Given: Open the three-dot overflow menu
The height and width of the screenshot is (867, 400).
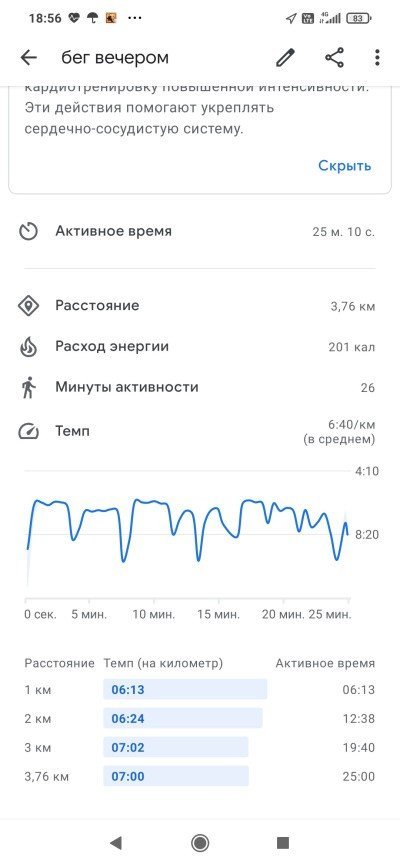Looking at the screenshot, I should pos(377,58).
